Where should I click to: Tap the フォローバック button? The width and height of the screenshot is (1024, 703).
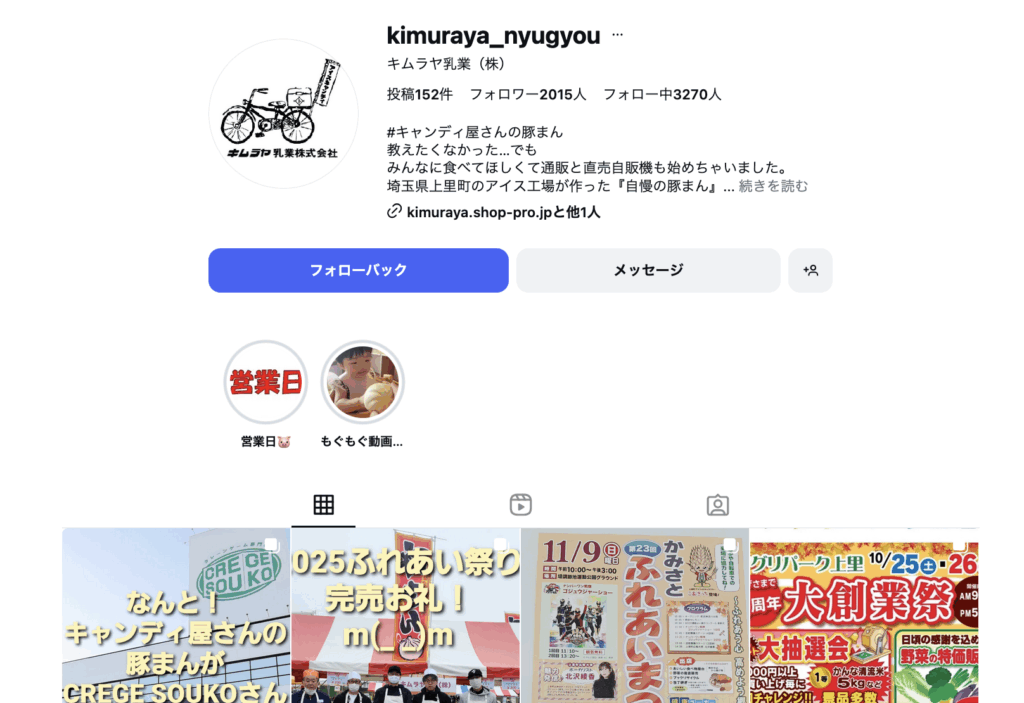pyautogui.click(x=358, y=270)
